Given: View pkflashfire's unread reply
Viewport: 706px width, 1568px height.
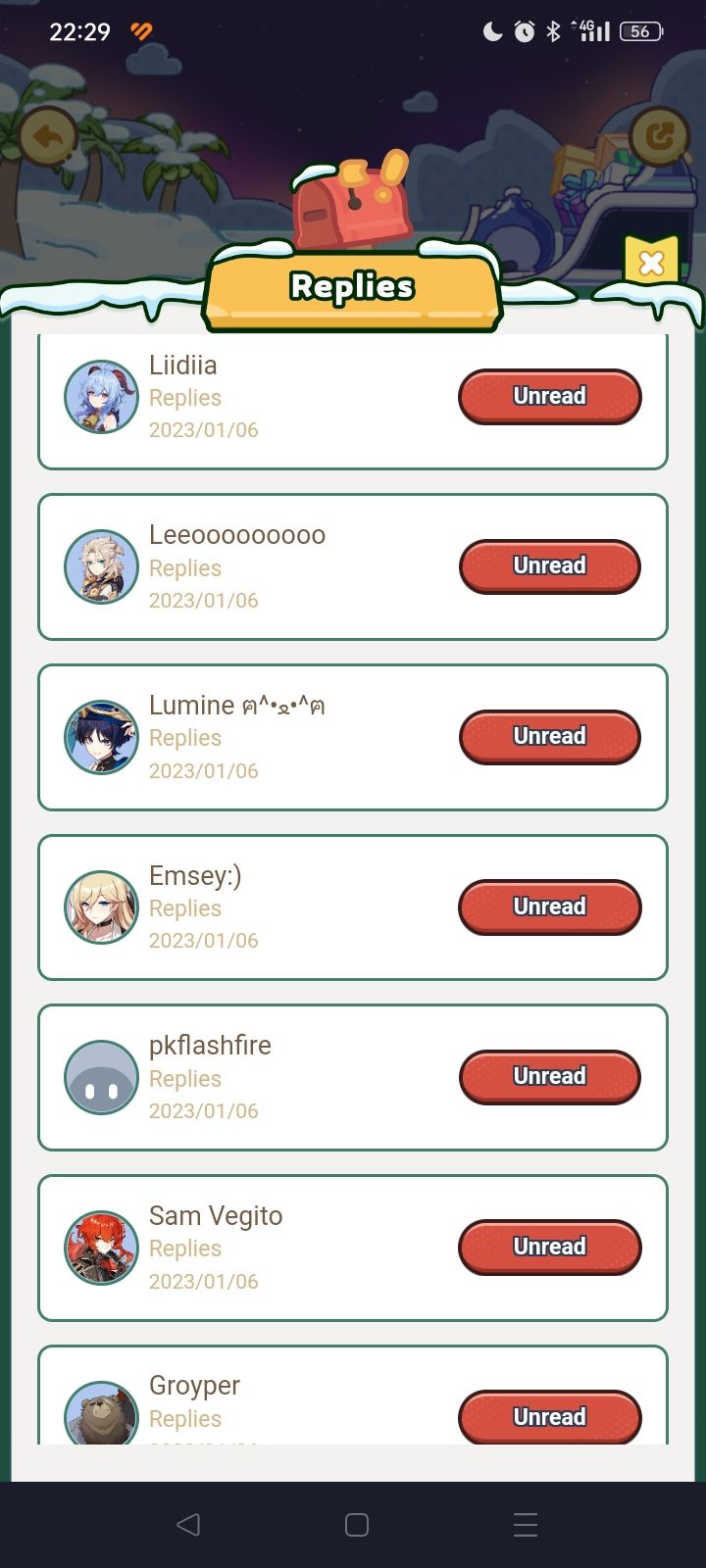Looking at the screenshot, I should [549, 1076].
